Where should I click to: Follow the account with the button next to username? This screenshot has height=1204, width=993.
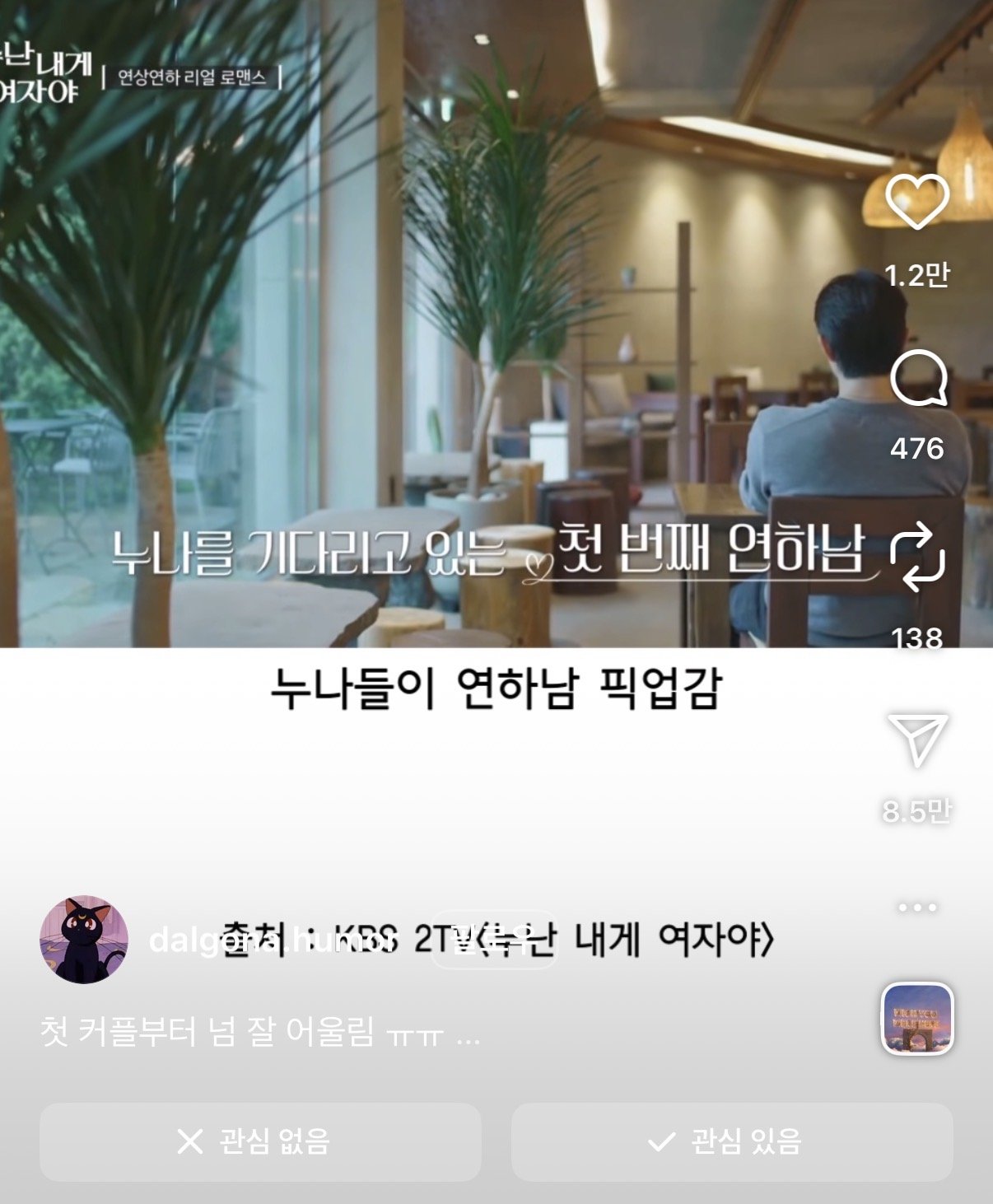tap(494, 940)
